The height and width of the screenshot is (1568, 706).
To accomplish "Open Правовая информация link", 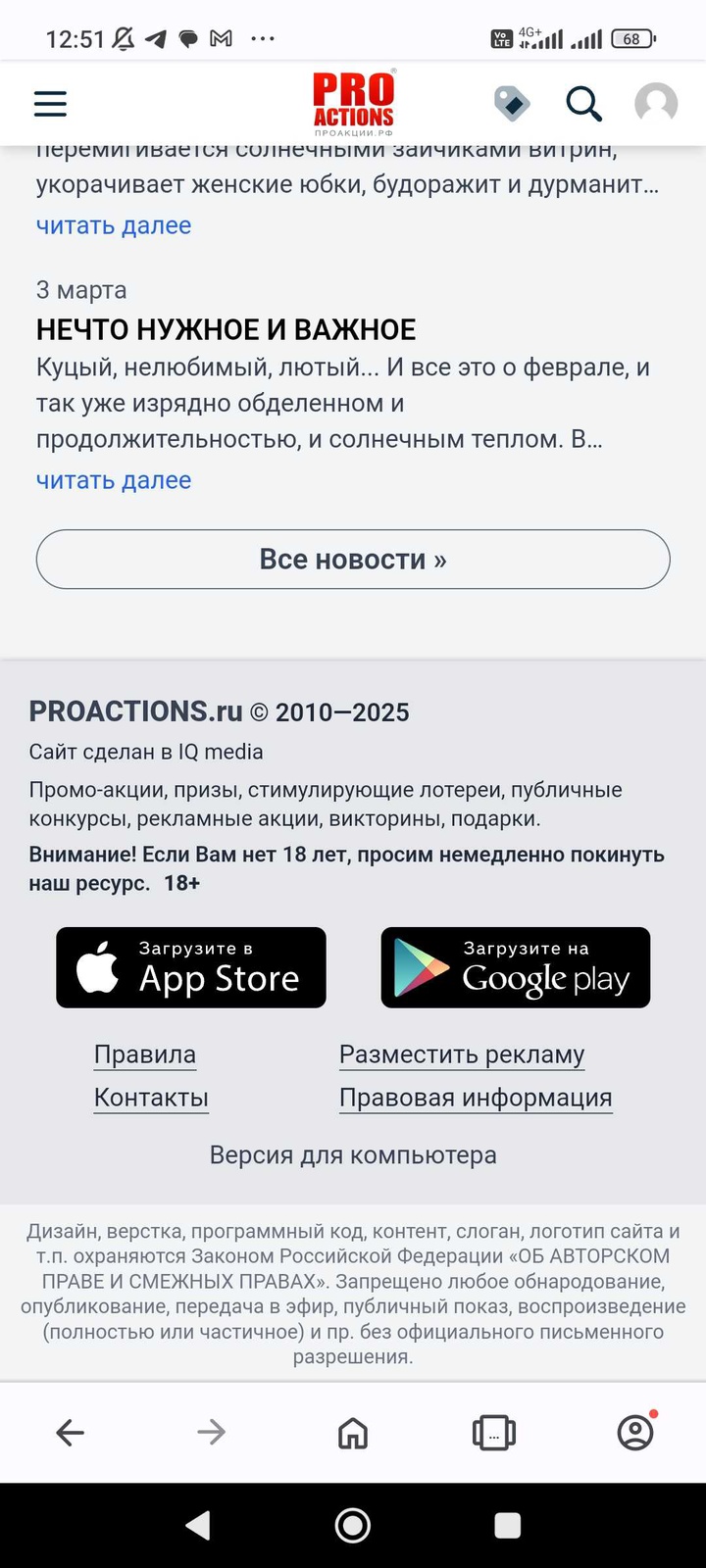I will tap(476, 1098).
